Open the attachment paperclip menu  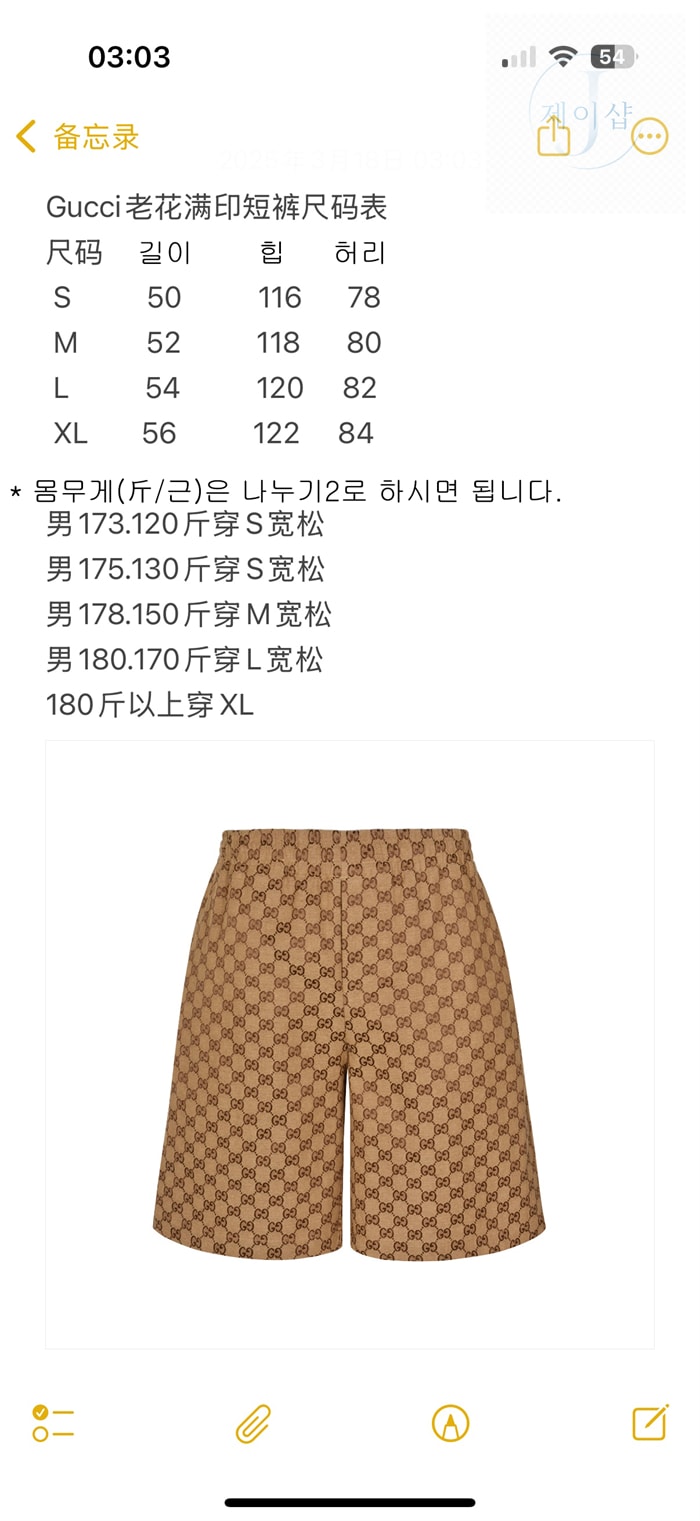[x=253, y=1423]
